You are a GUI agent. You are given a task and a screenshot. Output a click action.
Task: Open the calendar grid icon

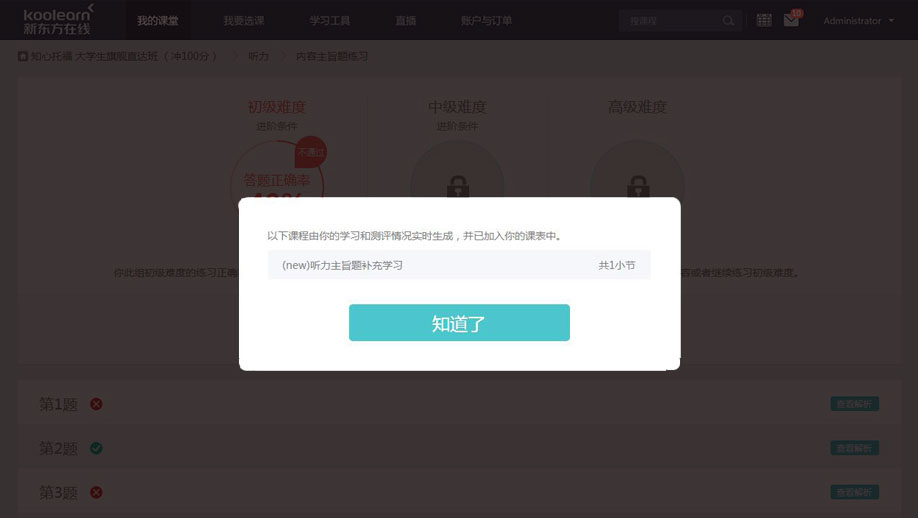pos(764,20)
